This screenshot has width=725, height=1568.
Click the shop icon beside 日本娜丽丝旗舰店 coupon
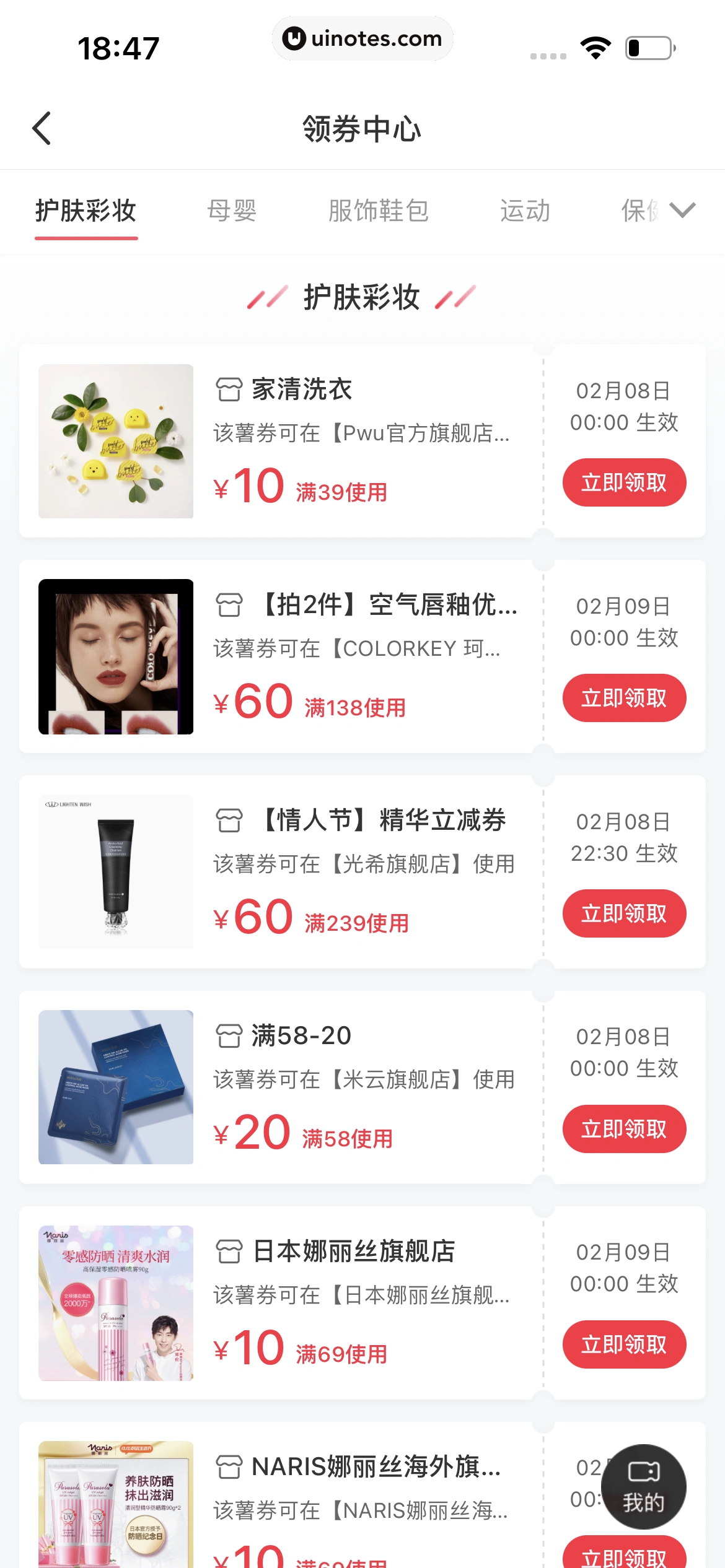pos(229,1251)
